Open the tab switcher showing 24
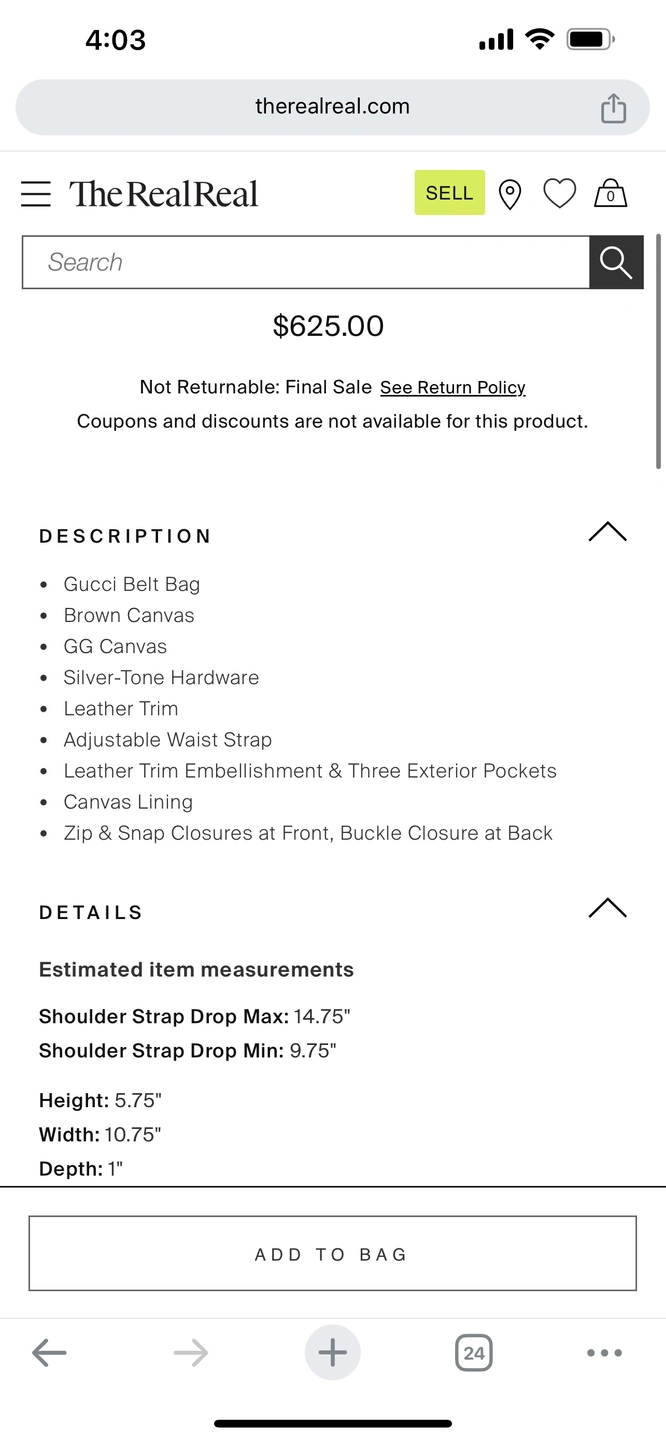 (x=474, y=1353)
